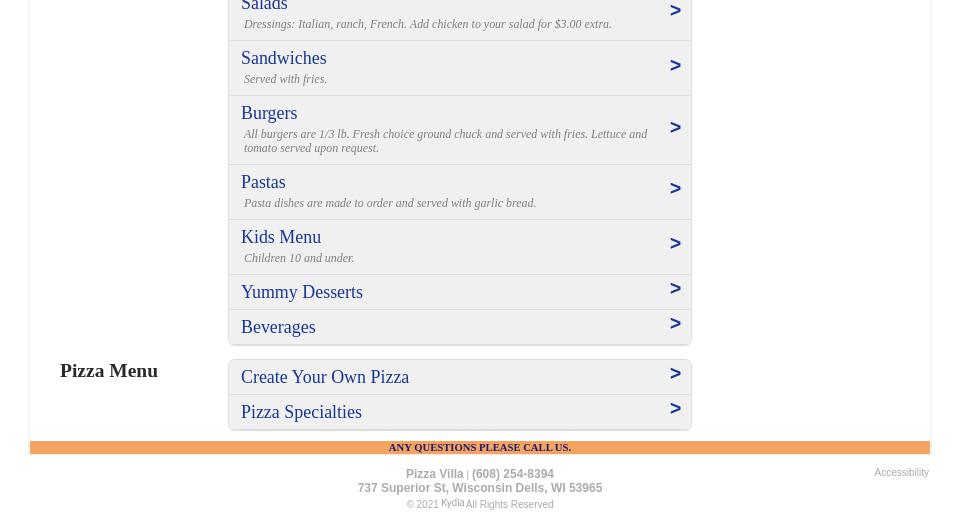Select Create Your Own Pizza
Screen dimensions: 960x532
pyautogui.click(x=325, y=378)
